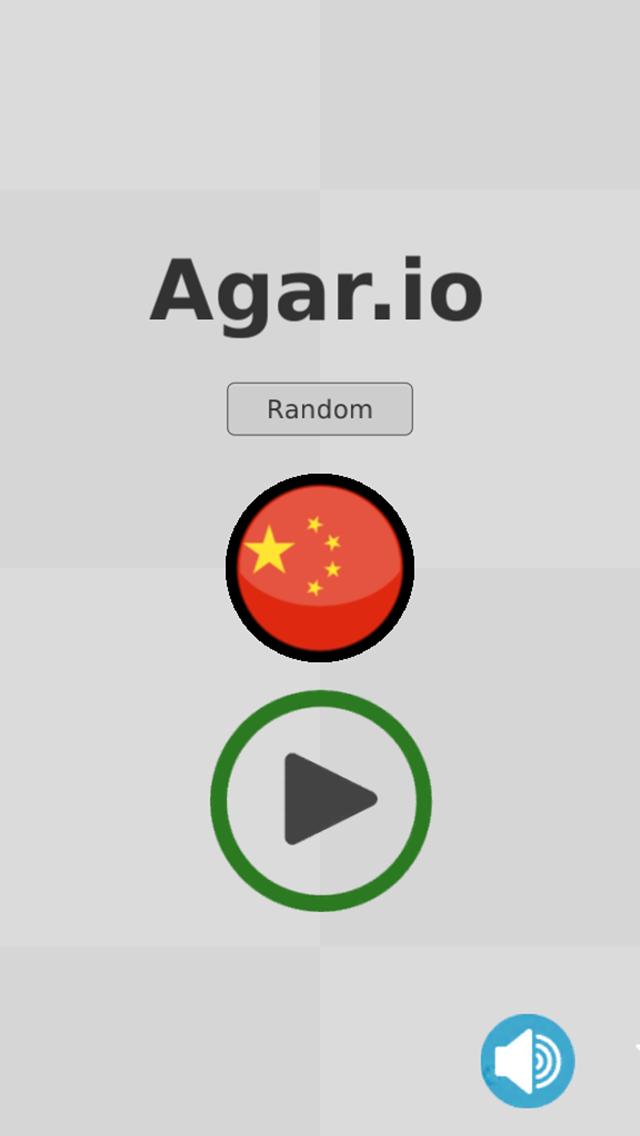This screenshot has width=640, height=1136.
Task: Select the China flag skin ball
Action: pyautogui.click(x=320, y=567)
